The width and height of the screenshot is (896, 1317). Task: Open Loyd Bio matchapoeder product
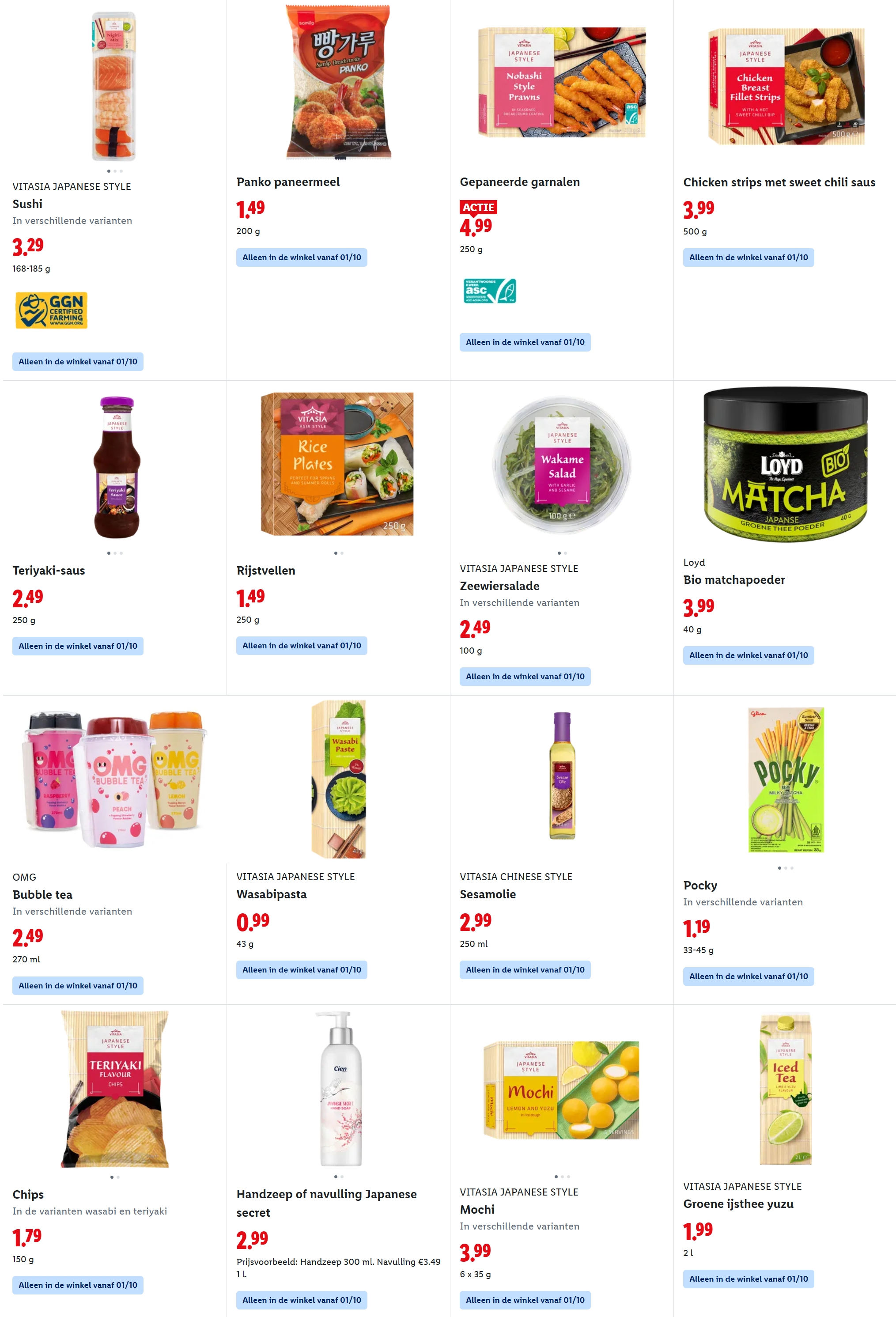pyautogui.click(x=734, y=579)
